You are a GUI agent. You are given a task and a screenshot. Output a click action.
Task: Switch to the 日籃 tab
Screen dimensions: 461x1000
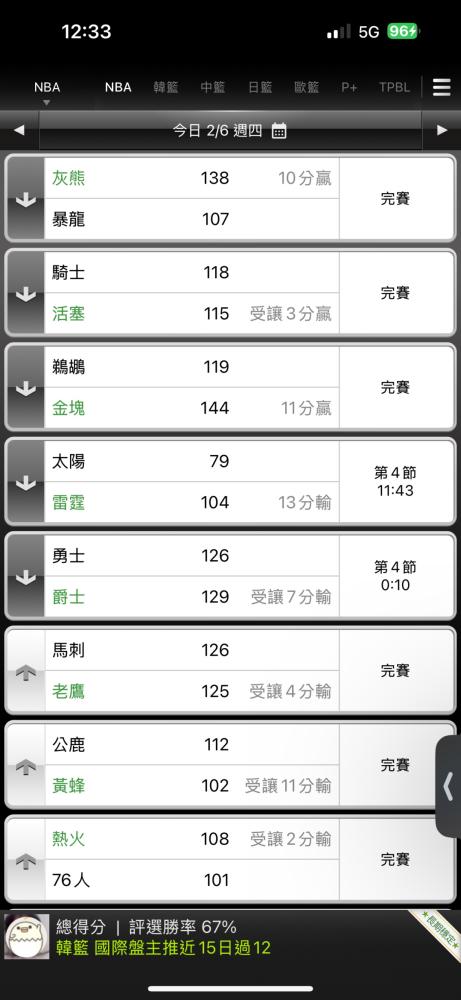pyautogui.click(x=260, y=87)
